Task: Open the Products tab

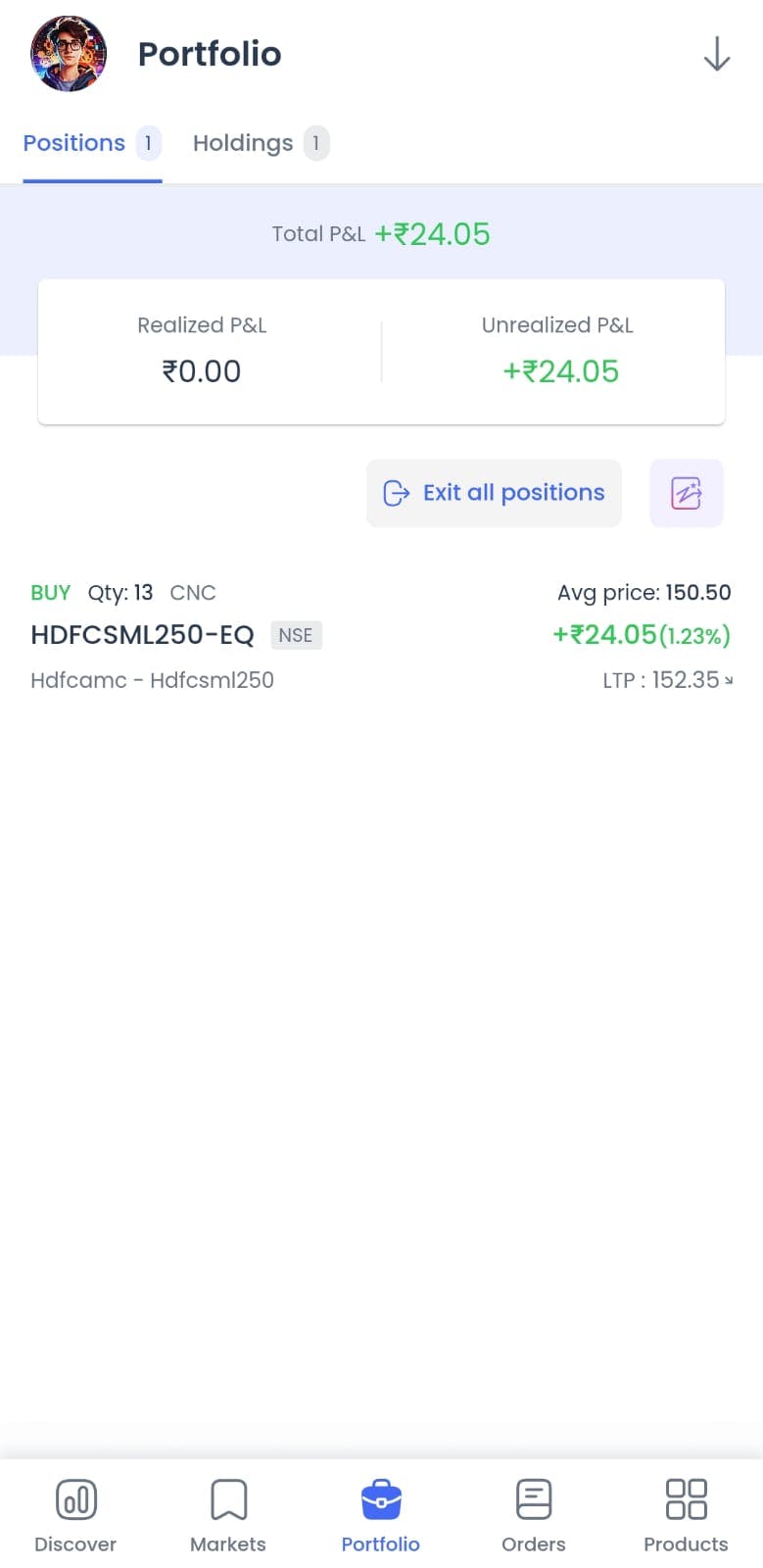Action: pos(686,1515)
